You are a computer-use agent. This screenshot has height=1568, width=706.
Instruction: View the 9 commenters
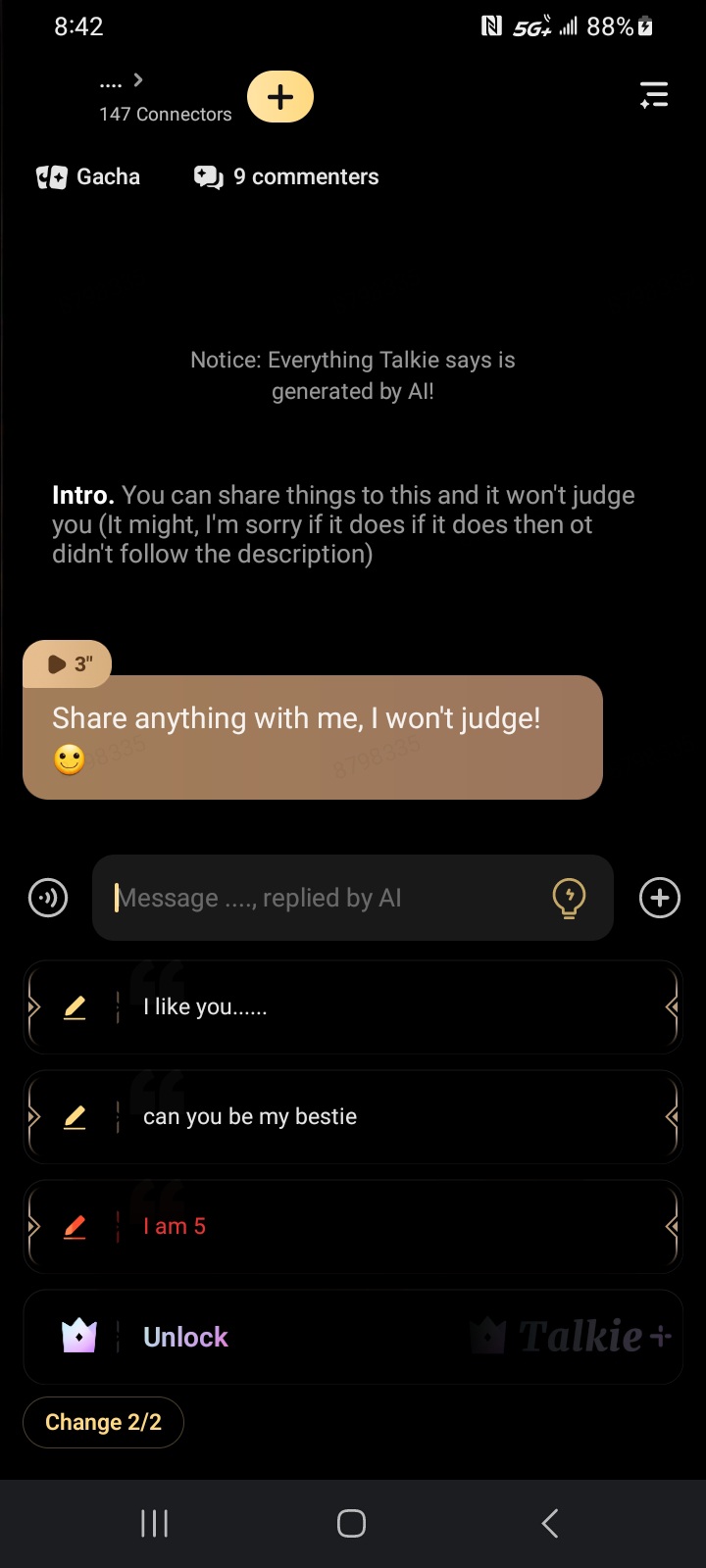pos(286,177)
